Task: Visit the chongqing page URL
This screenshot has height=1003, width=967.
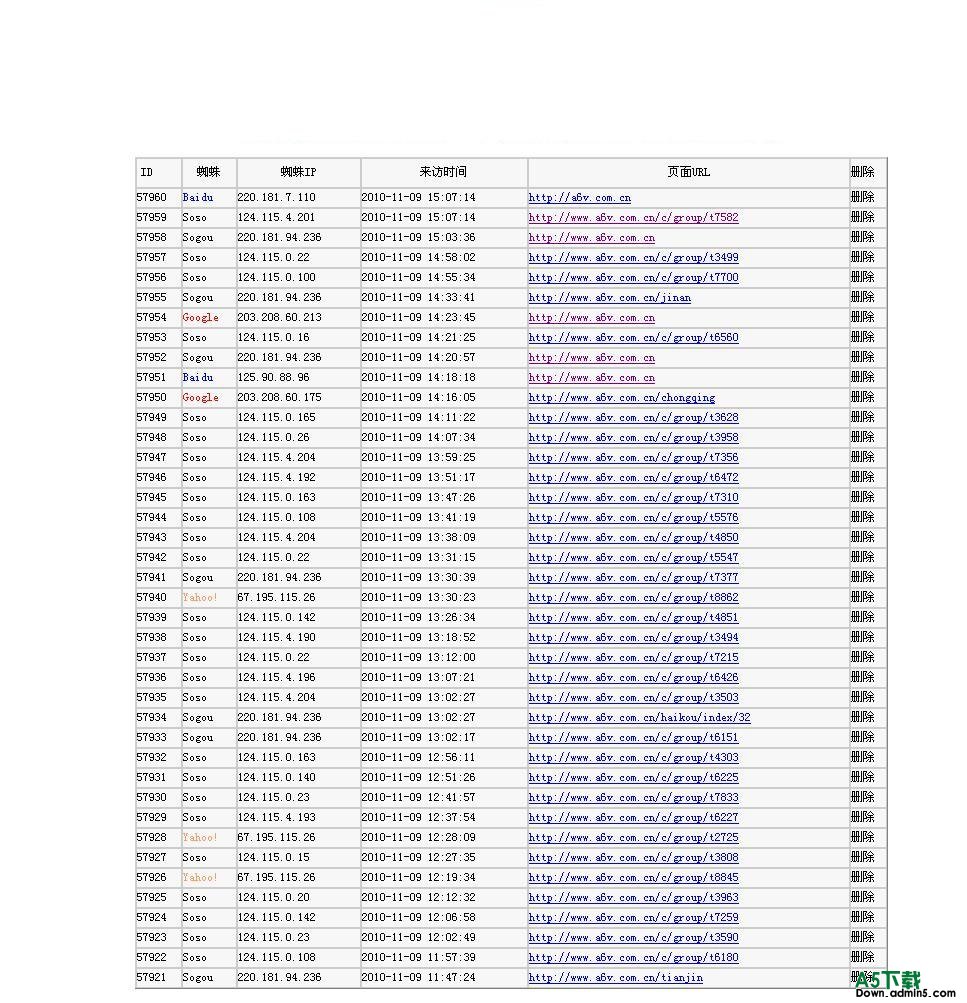Action: pyautogui.click(x=621, y=398)
